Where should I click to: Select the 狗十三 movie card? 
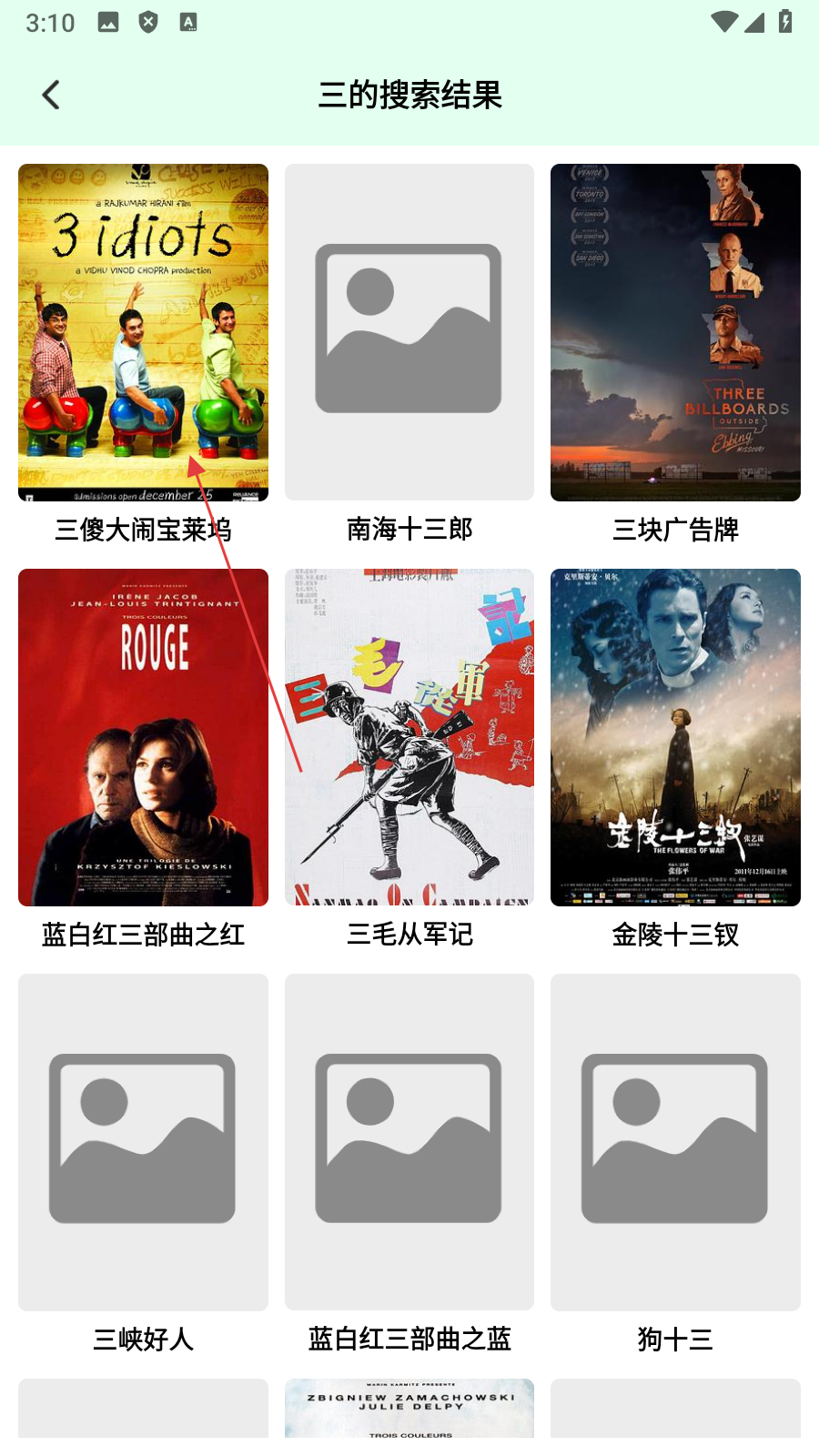pyautogui.click(x=675, y=1142)
